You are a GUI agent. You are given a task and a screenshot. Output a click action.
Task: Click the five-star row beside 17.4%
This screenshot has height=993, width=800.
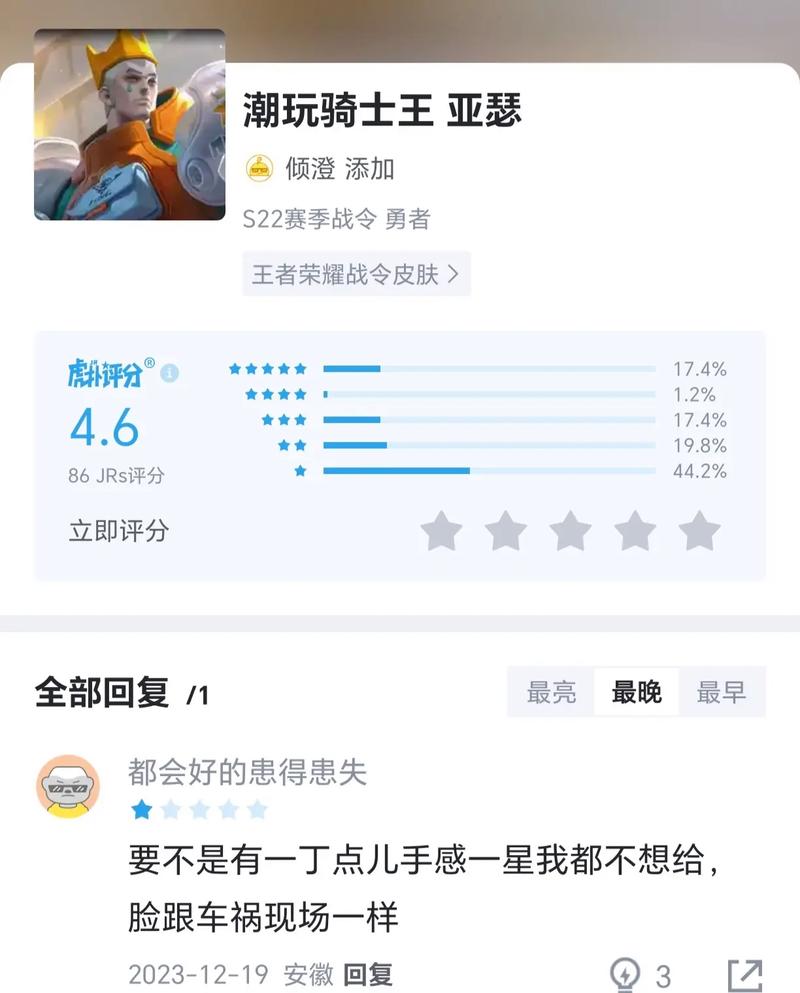tap(268, 367)
